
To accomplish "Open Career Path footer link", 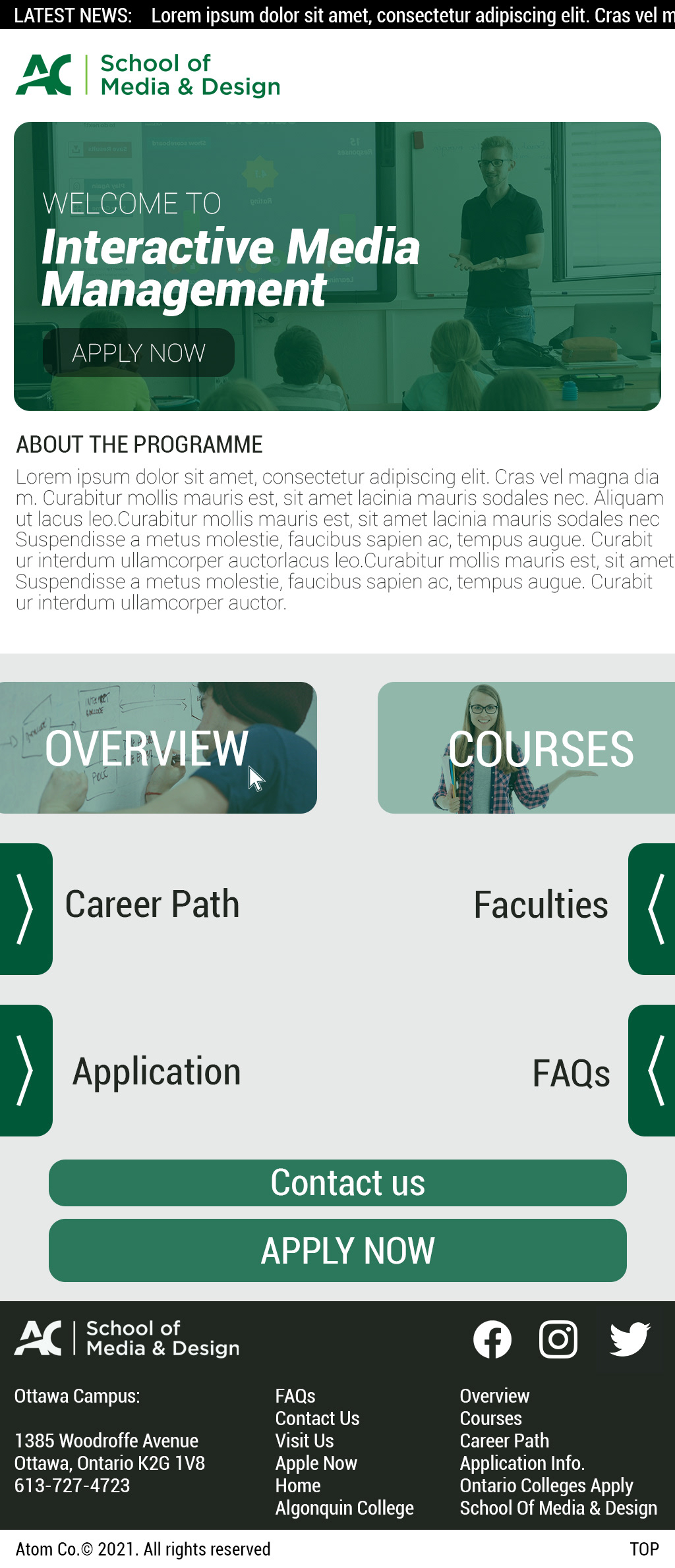I will pyautogui.click(x=504, y=1441).
